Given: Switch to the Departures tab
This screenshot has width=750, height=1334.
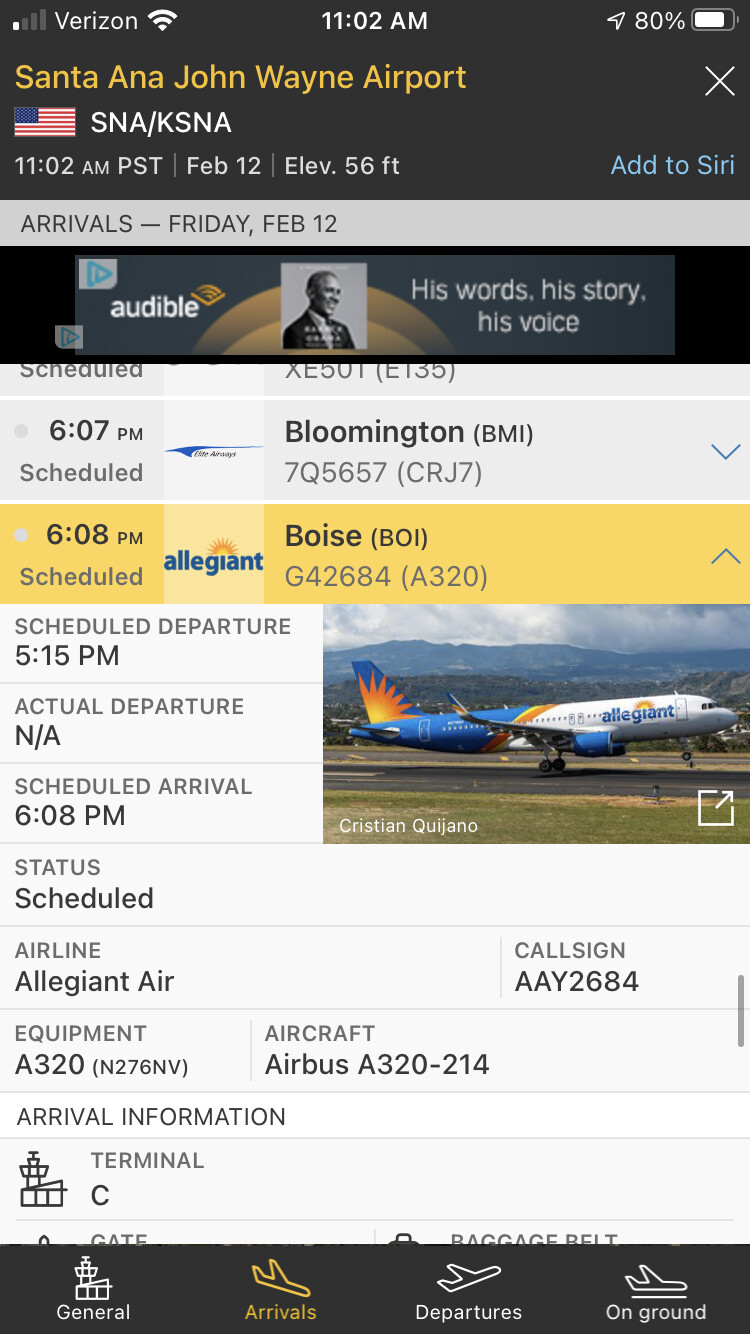Looking at the screenshot, I should [469, 1290].
